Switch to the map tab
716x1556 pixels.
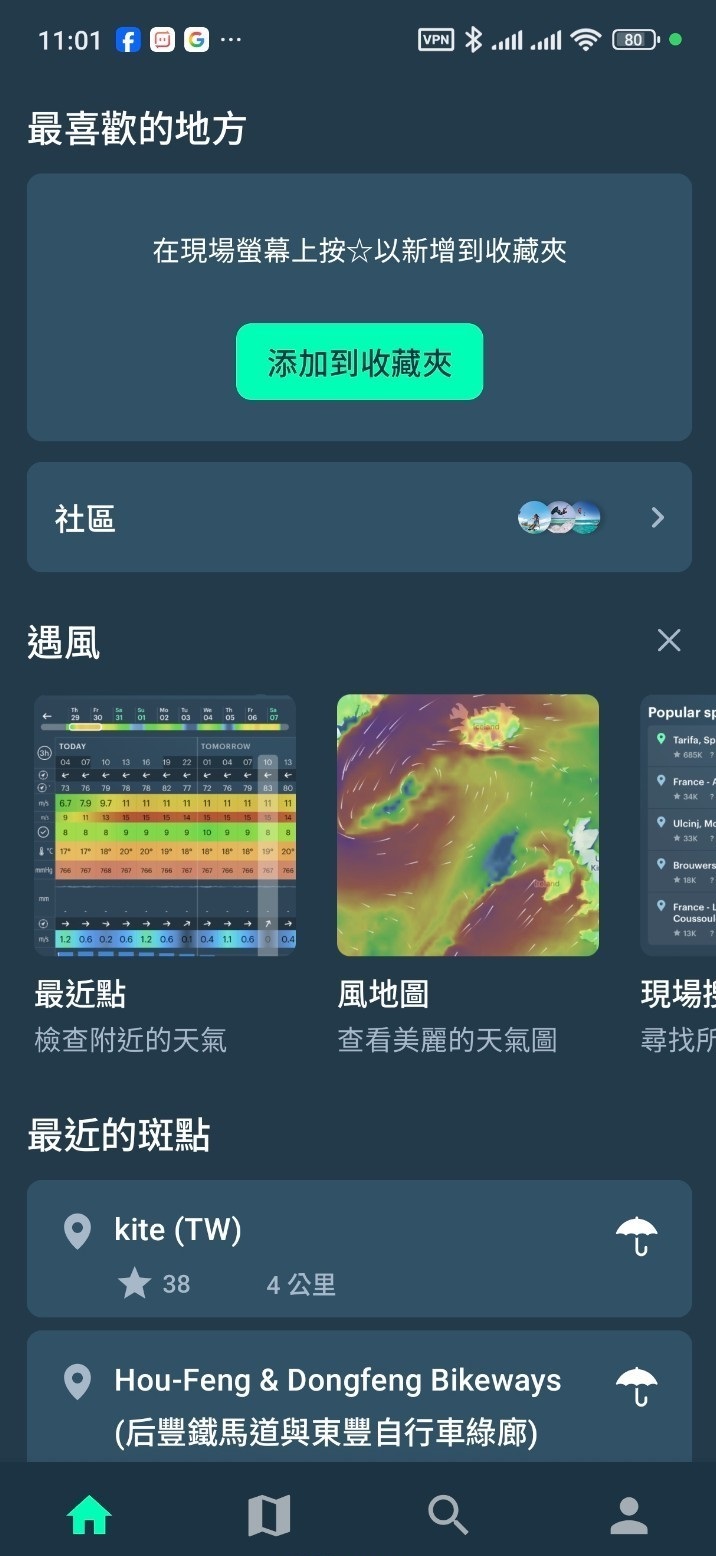pos(269,1516)
